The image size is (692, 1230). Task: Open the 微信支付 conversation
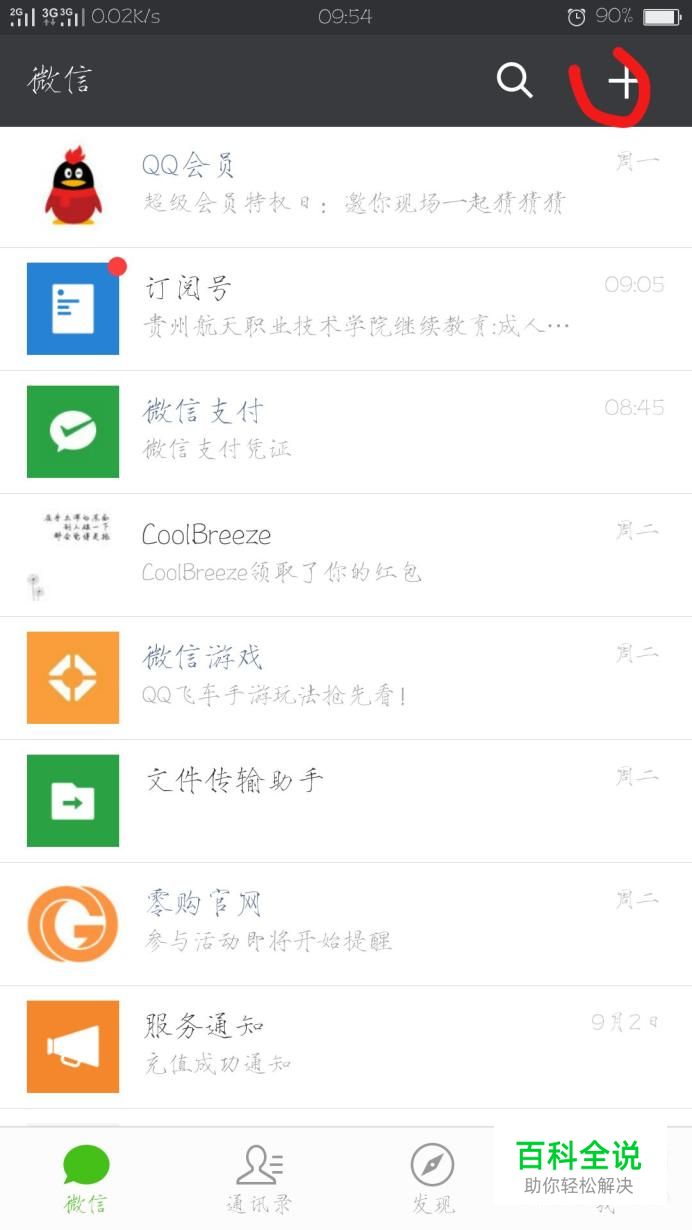point(346,432)
